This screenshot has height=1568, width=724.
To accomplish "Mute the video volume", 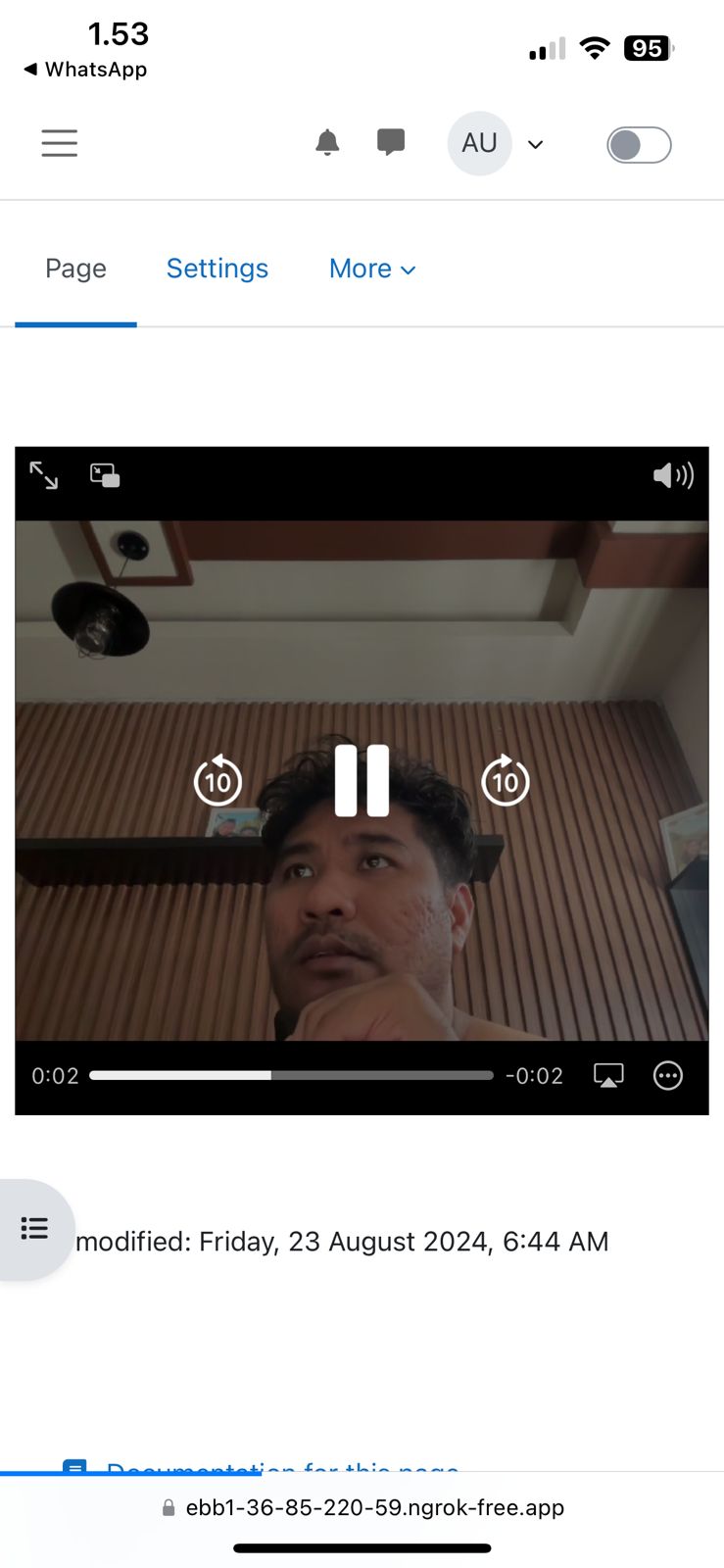I will [673, 475].
